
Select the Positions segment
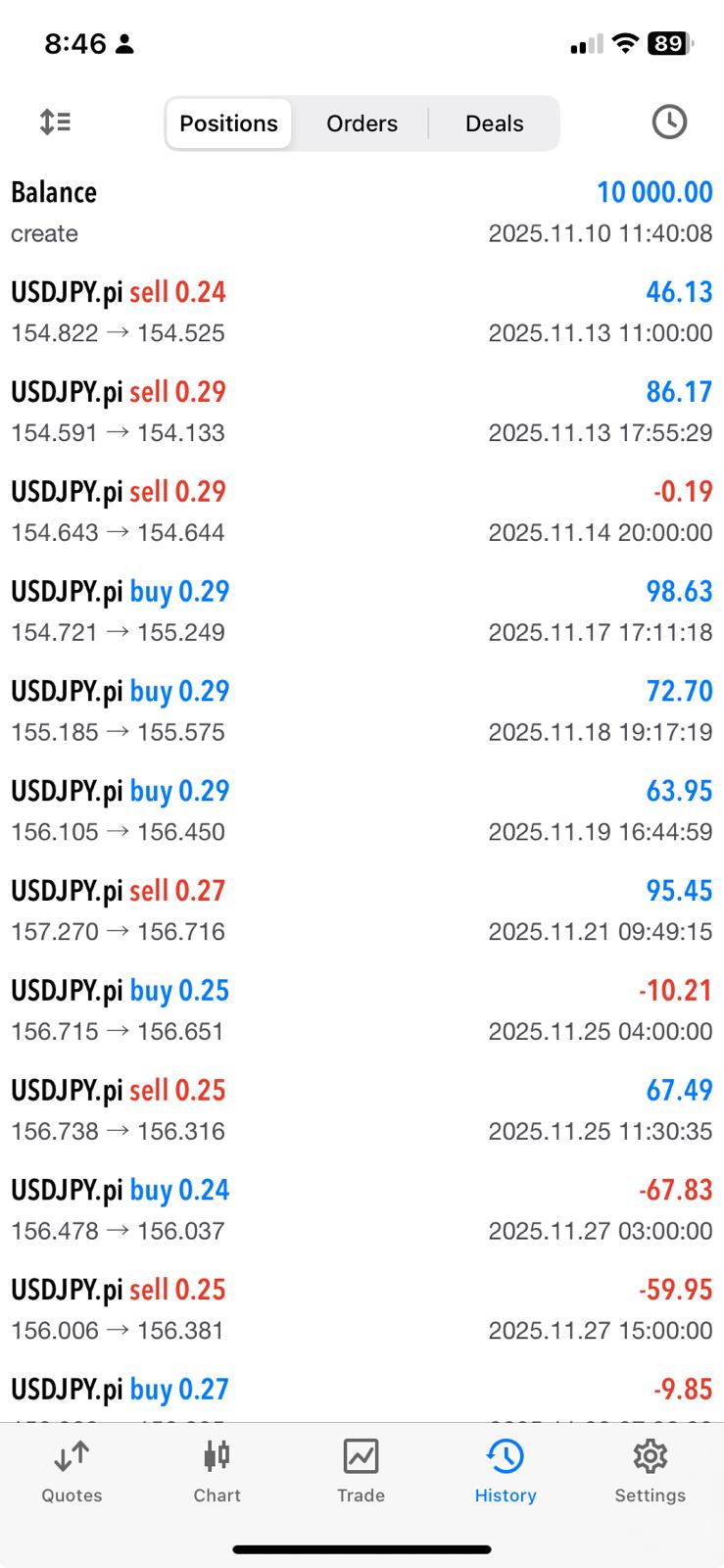228,123
